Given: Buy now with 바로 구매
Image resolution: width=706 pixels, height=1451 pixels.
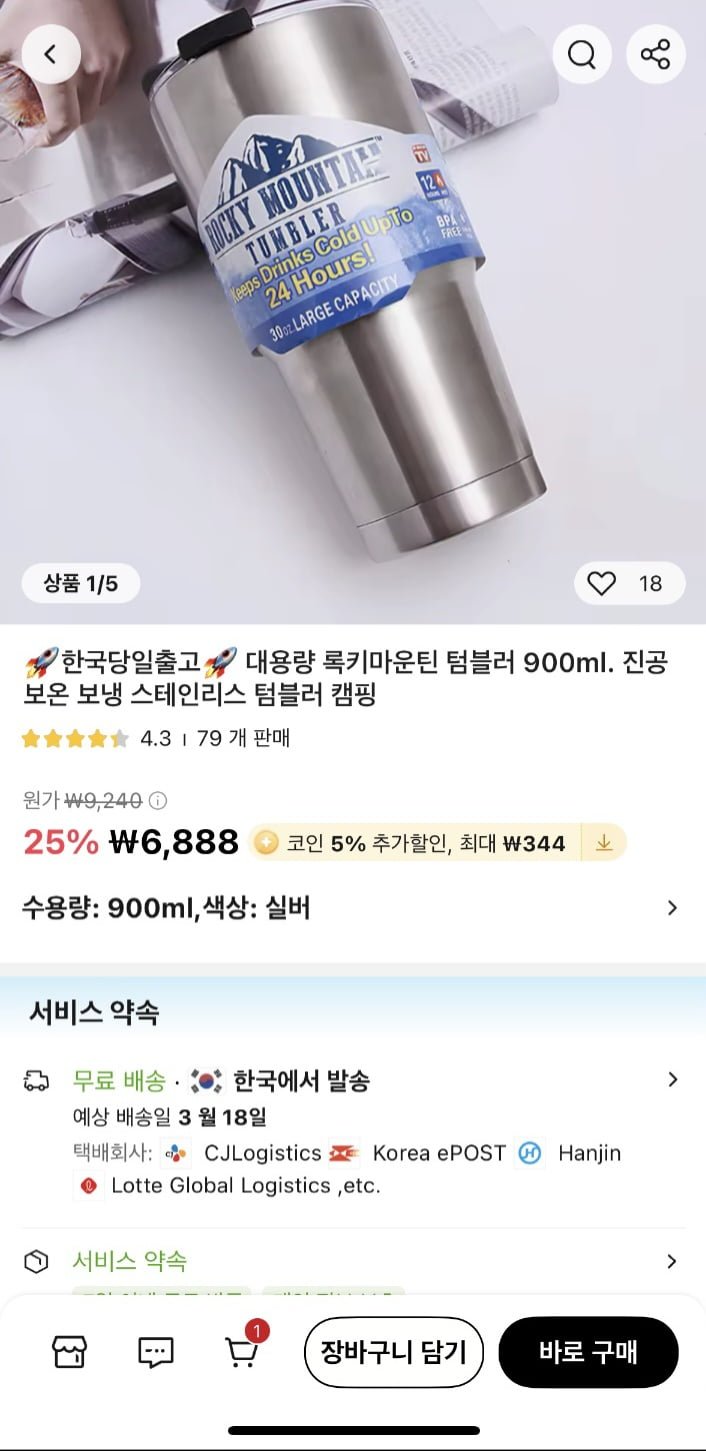Looking at the screenshot, I should point(588,1352).
